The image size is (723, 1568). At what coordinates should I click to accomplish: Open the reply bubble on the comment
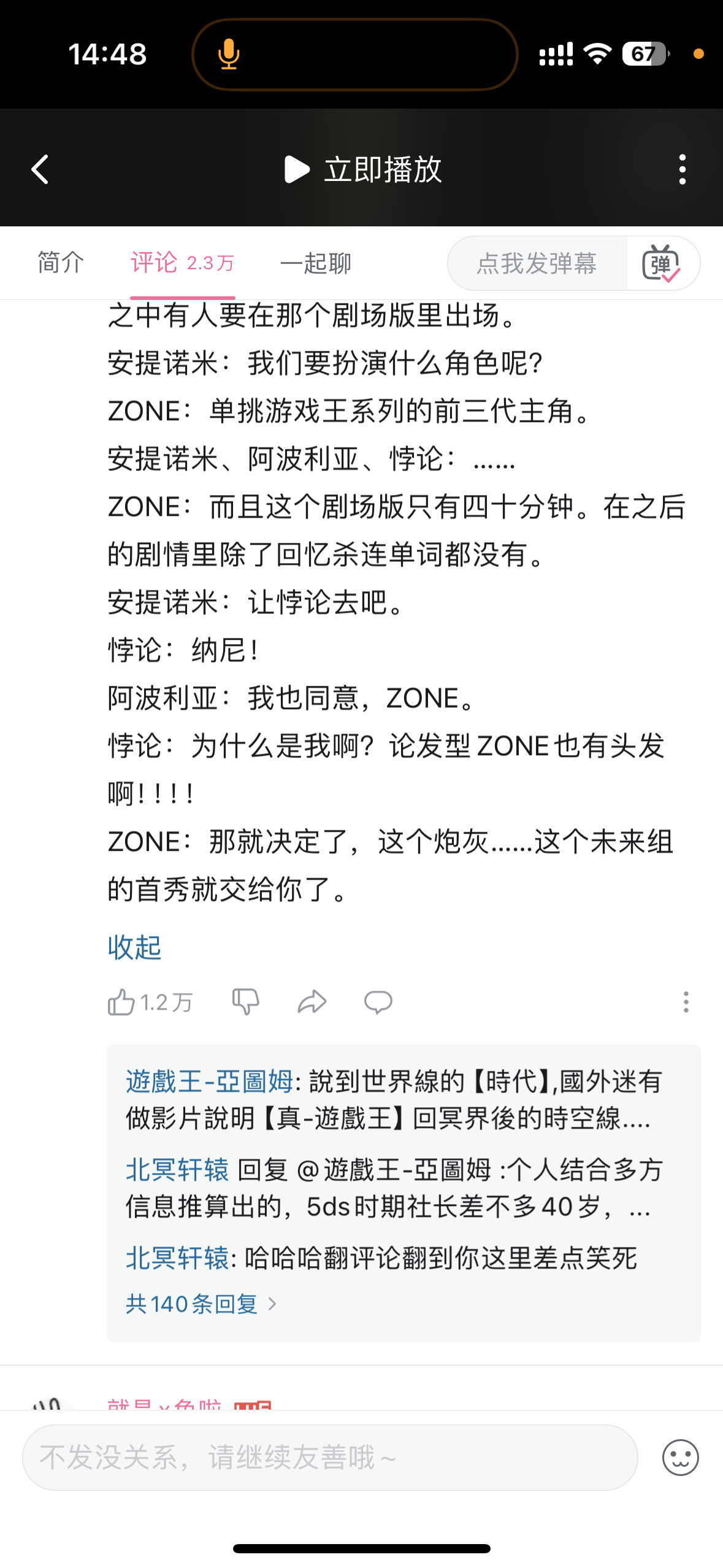(379, 1002)
